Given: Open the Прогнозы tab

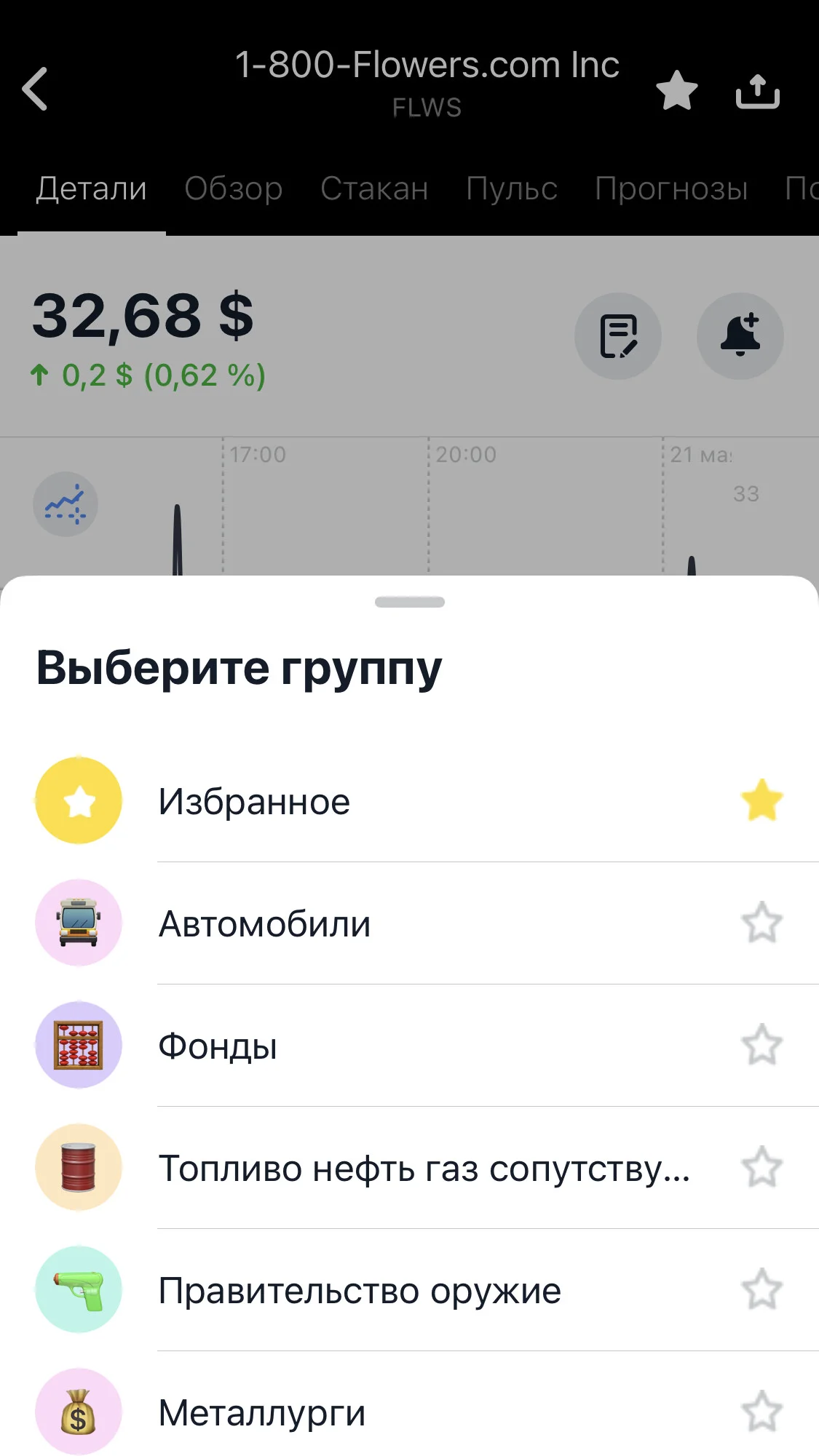Looking at the screenshot, I should point(671,188).
